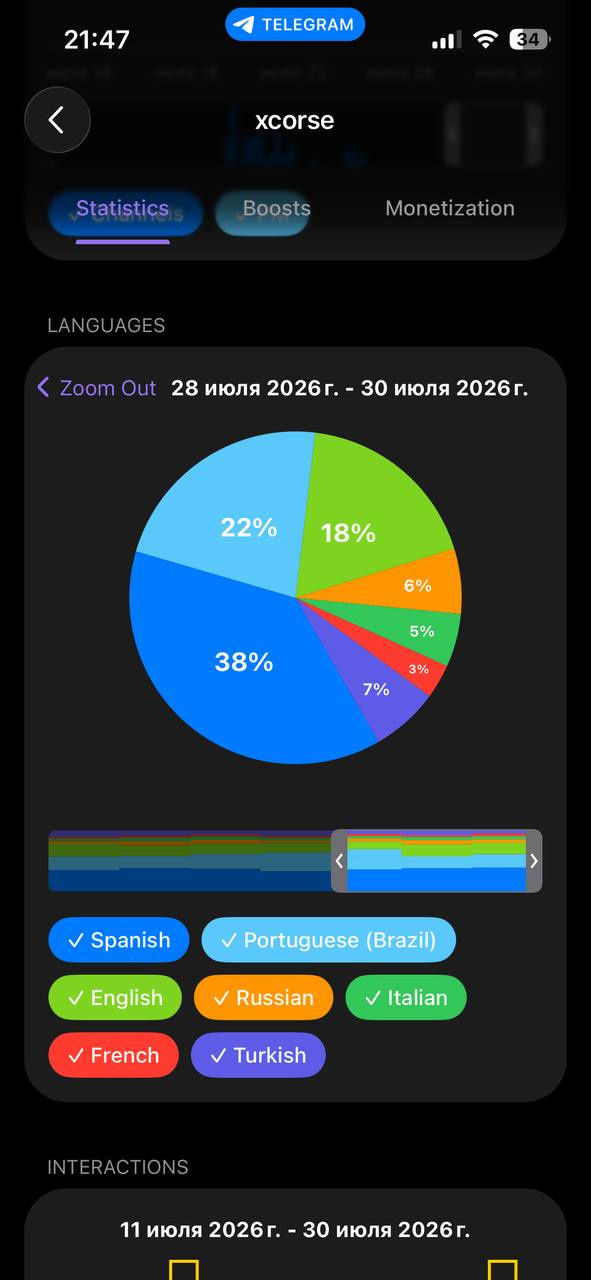Toggle the English language chip
591x1280 pixels.
click(115, 998)
